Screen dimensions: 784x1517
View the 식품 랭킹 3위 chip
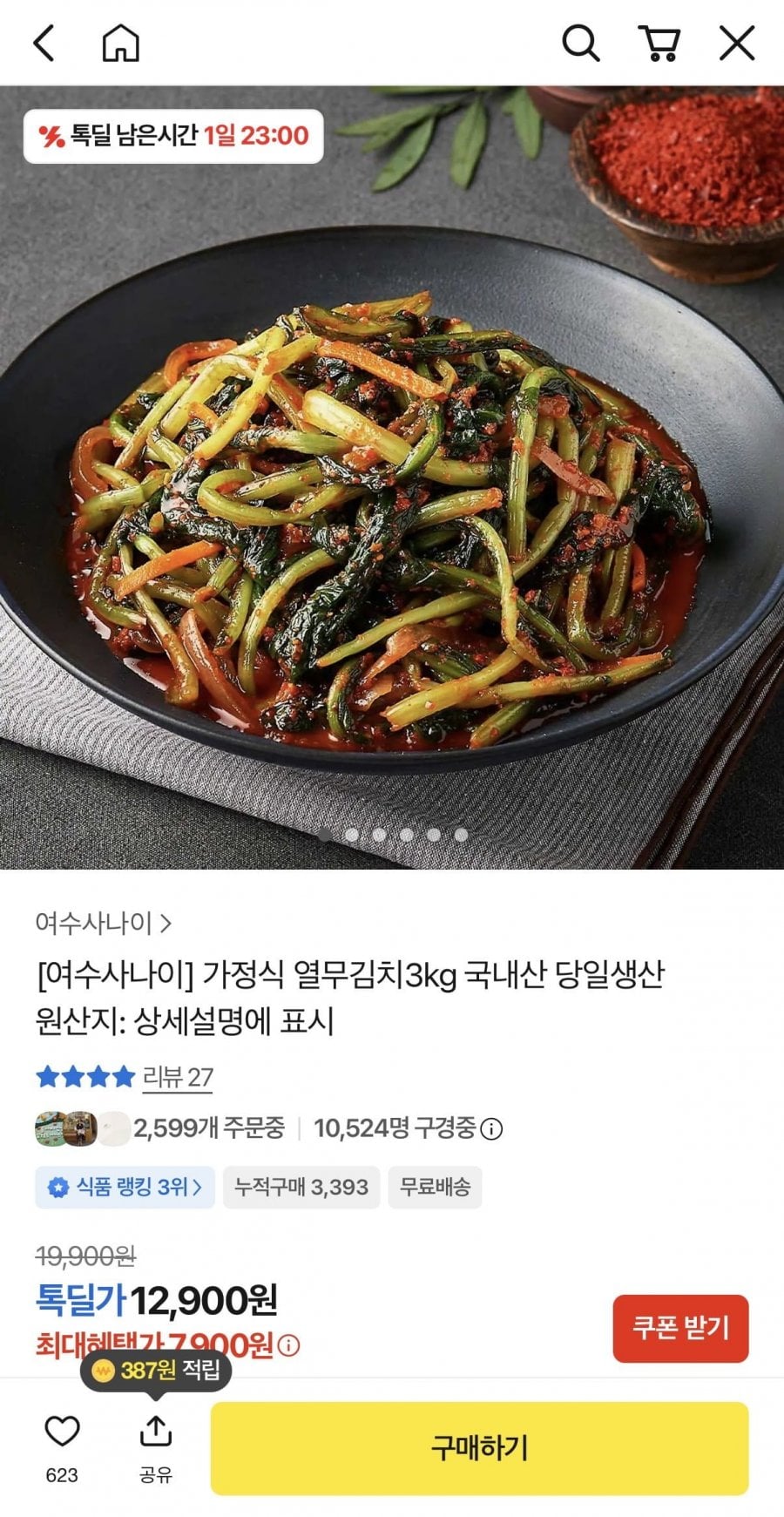click(x=125, y=1187)
